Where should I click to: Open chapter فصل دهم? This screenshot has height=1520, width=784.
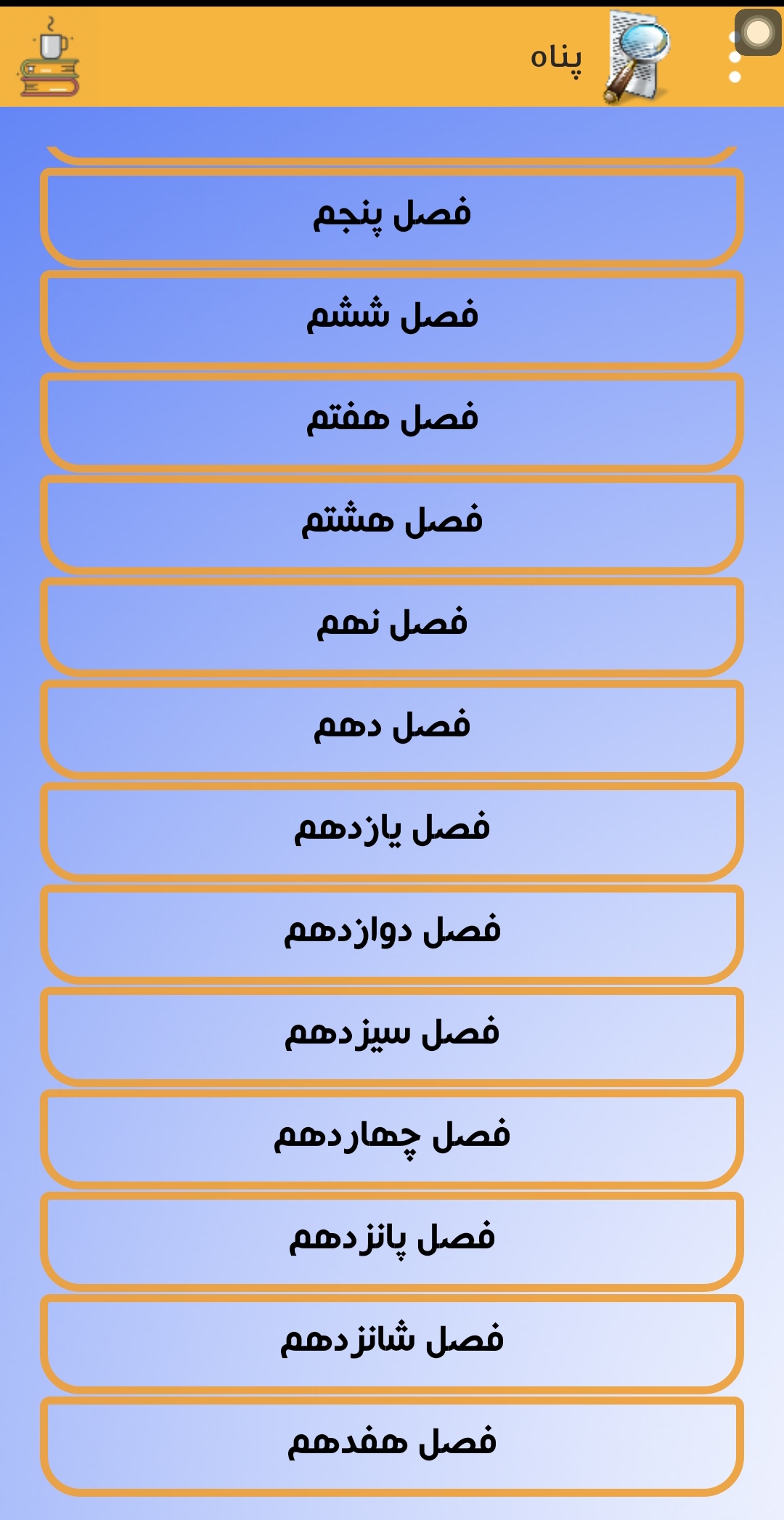392,728
